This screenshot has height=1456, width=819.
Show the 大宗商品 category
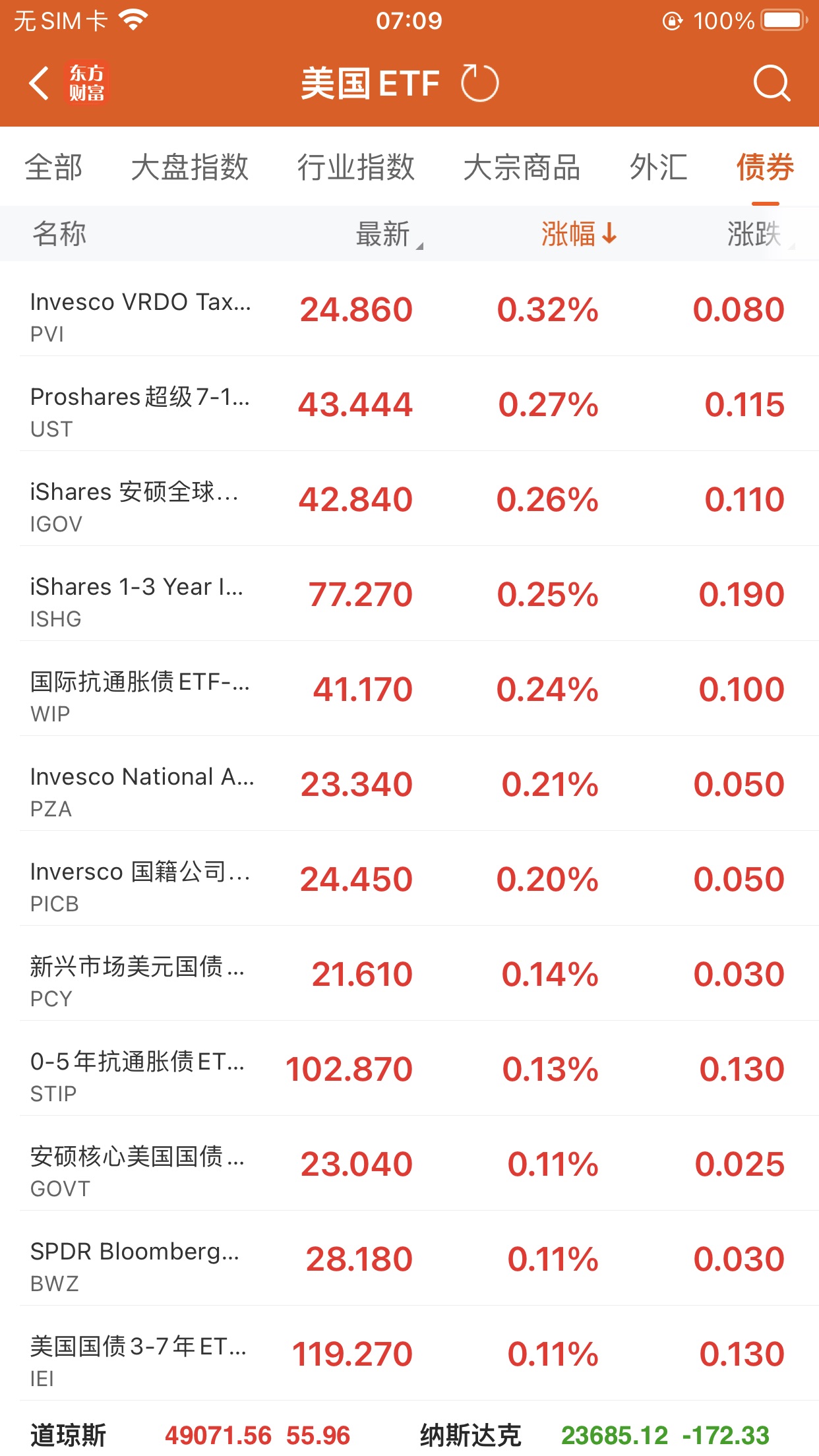click(522, 167)
